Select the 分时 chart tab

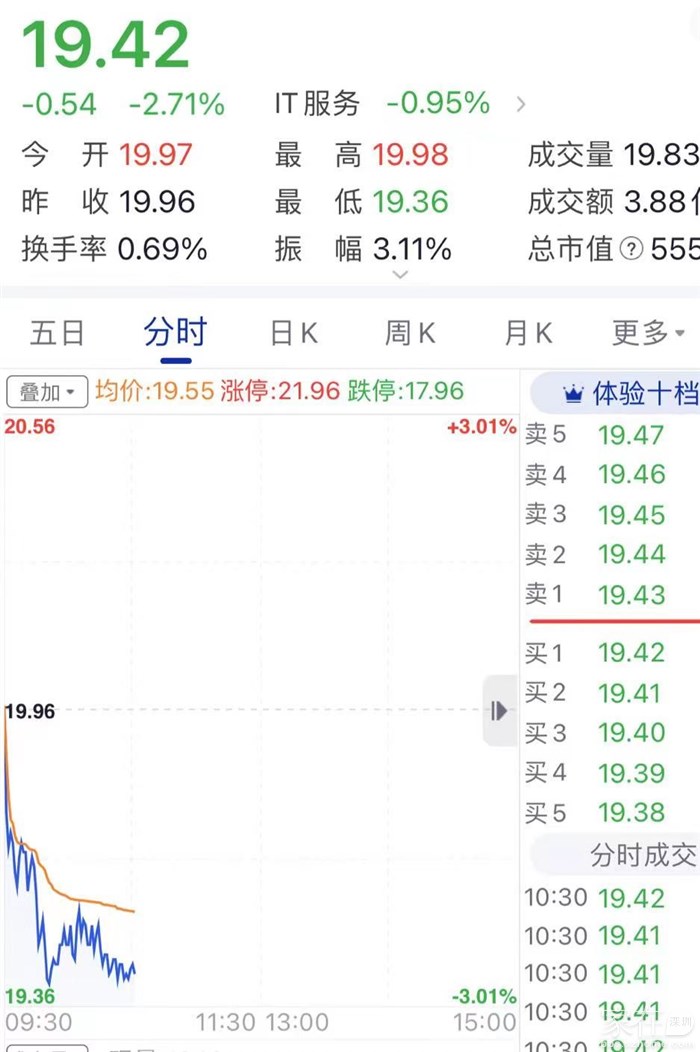click(175, 333)
